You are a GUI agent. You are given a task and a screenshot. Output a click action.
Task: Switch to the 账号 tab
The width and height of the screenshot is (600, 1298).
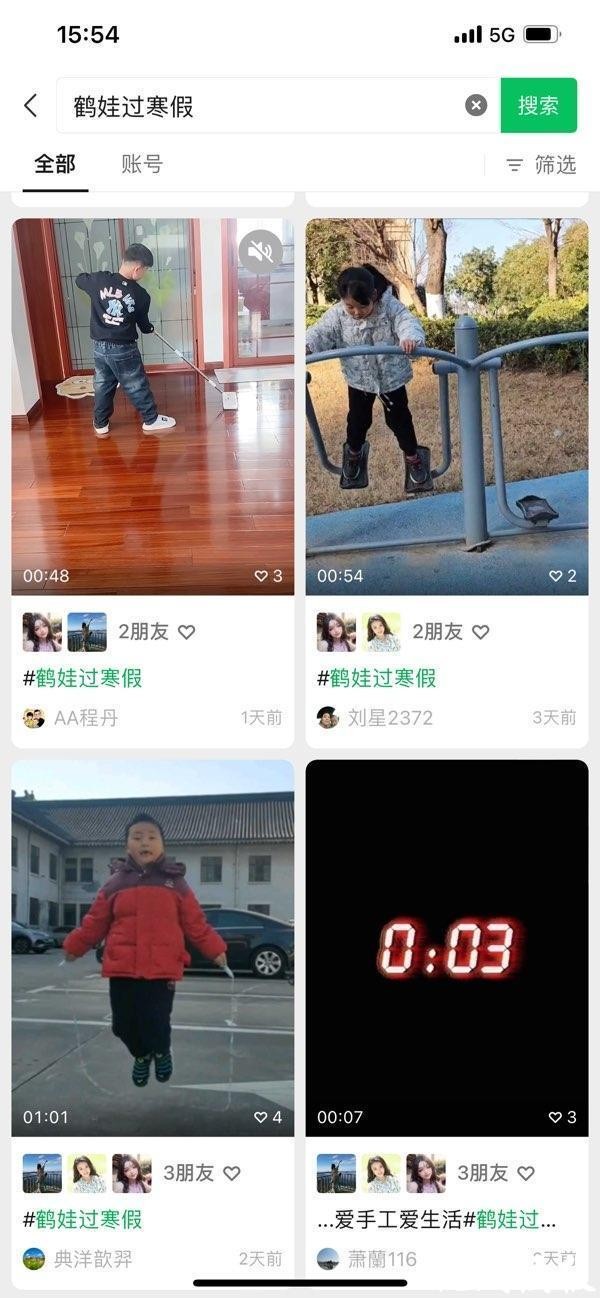tap(141, 165)
